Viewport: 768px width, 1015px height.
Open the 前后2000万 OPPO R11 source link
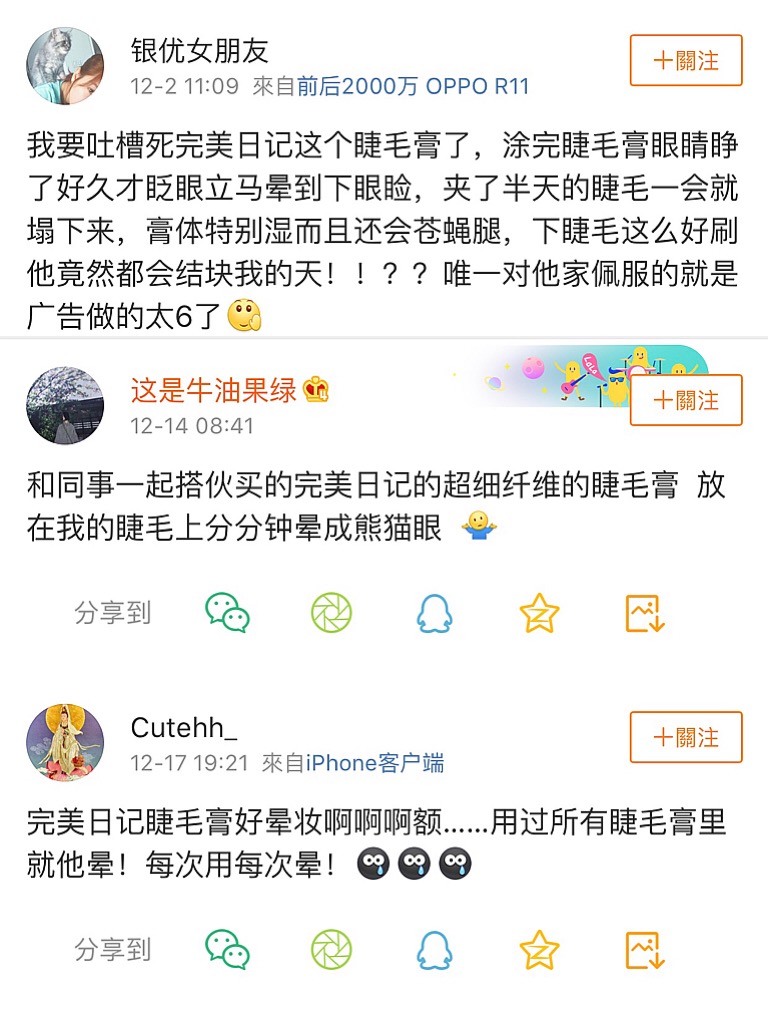pyautogui.click(x=413, y=86)
